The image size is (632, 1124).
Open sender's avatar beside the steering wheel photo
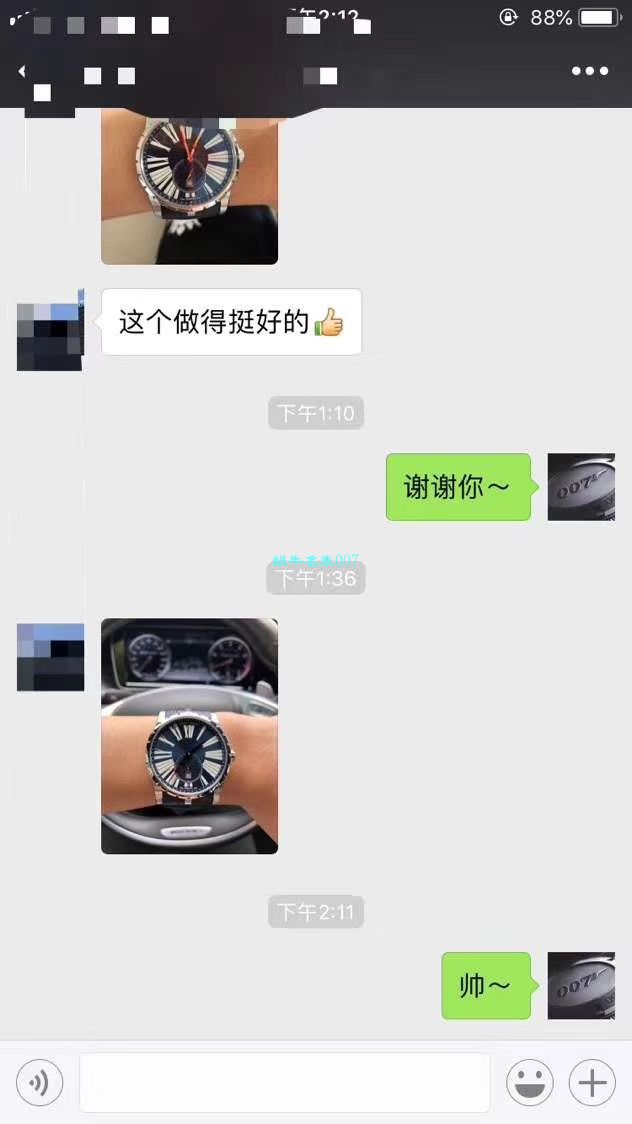[50, 657]
